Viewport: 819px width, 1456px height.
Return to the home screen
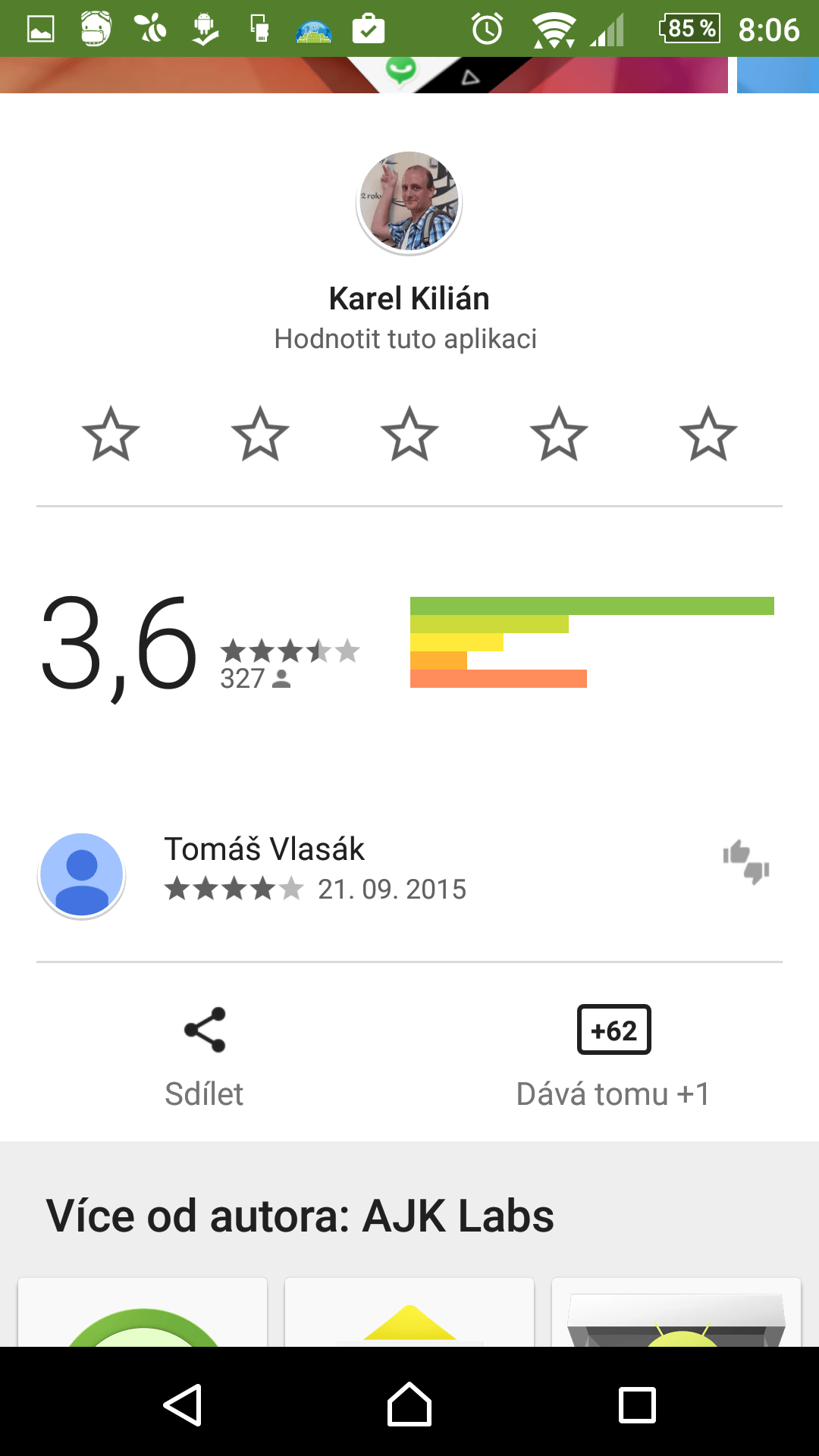[x=409, y=1404]
